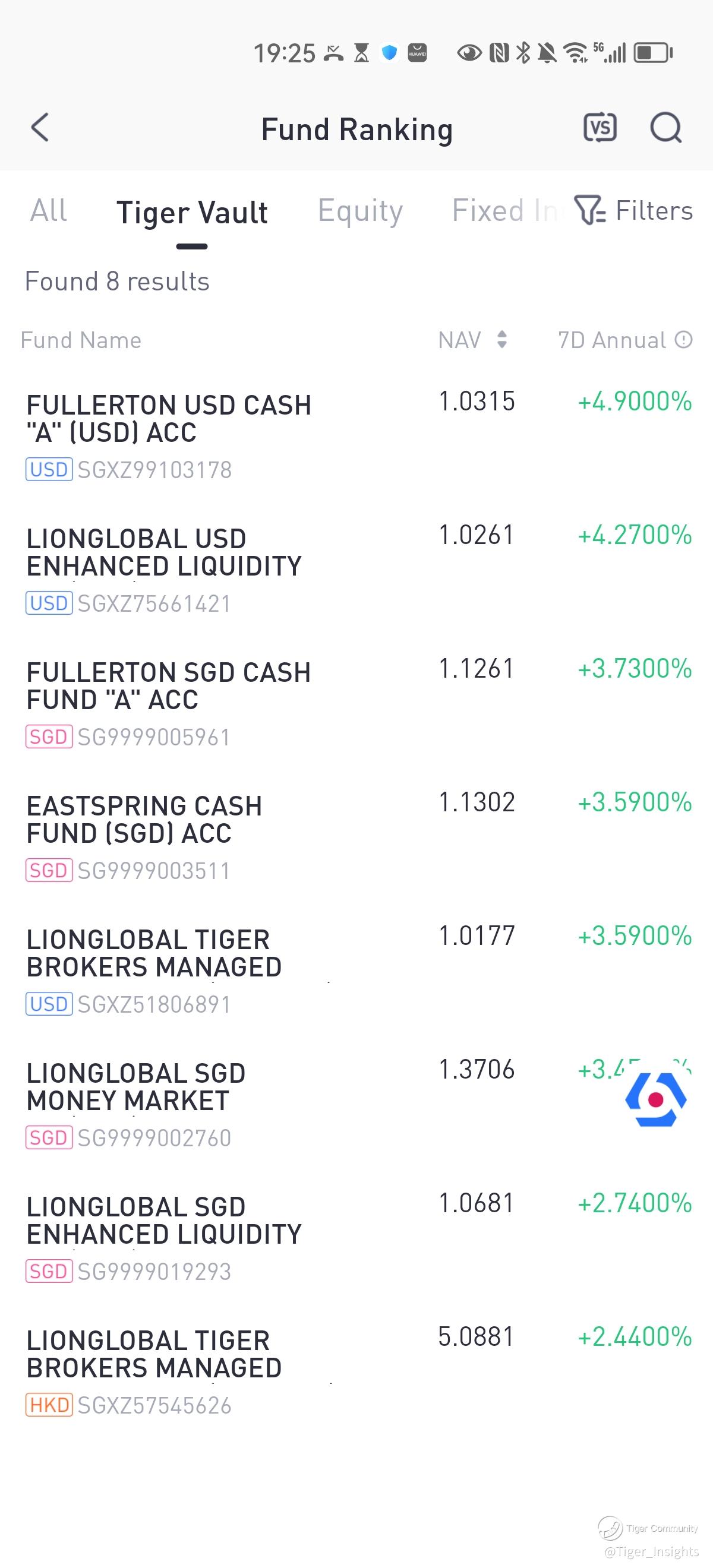Open LionGlobal SGD Money Market fund

pos(137,1103)
